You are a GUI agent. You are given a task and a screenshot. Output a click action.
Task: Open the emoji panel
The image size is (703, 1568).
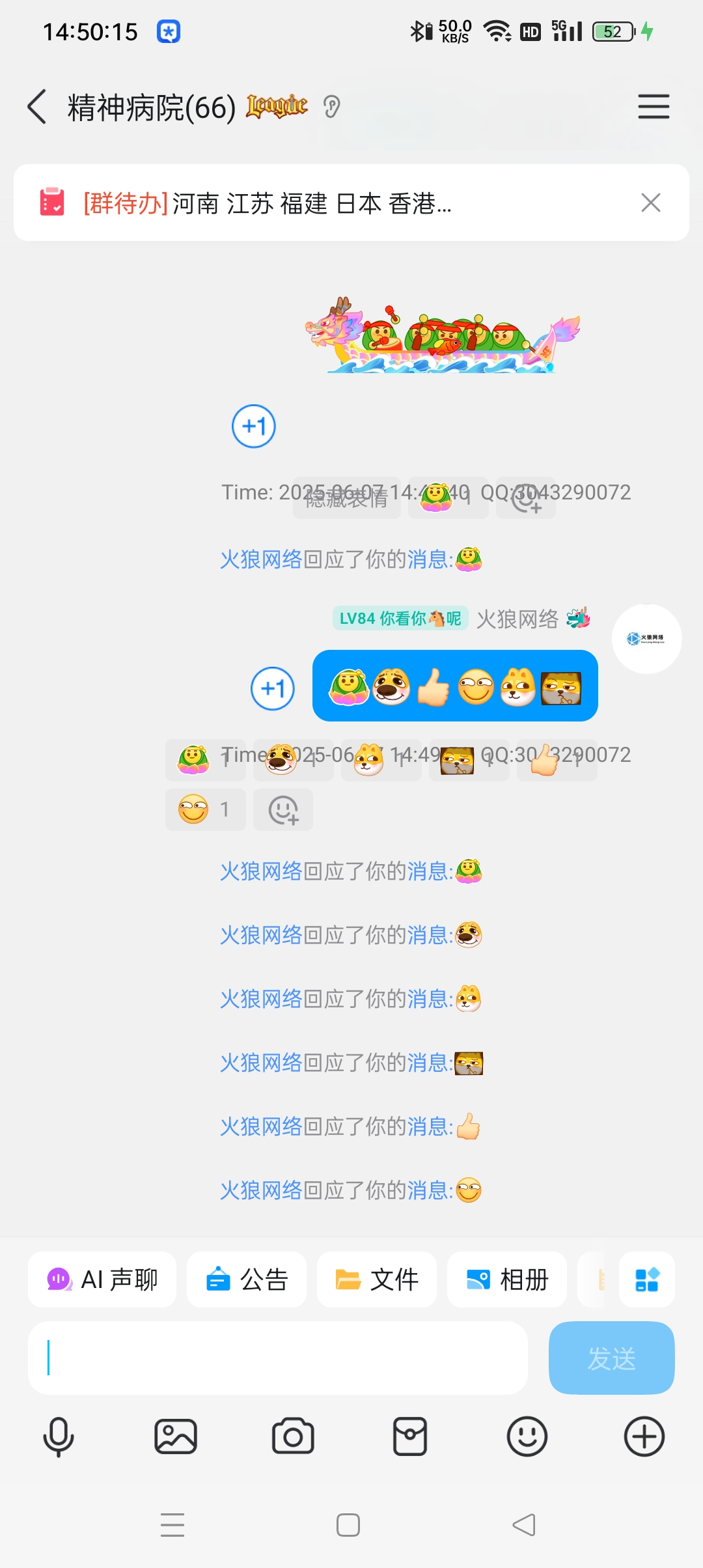point(527,1436)
